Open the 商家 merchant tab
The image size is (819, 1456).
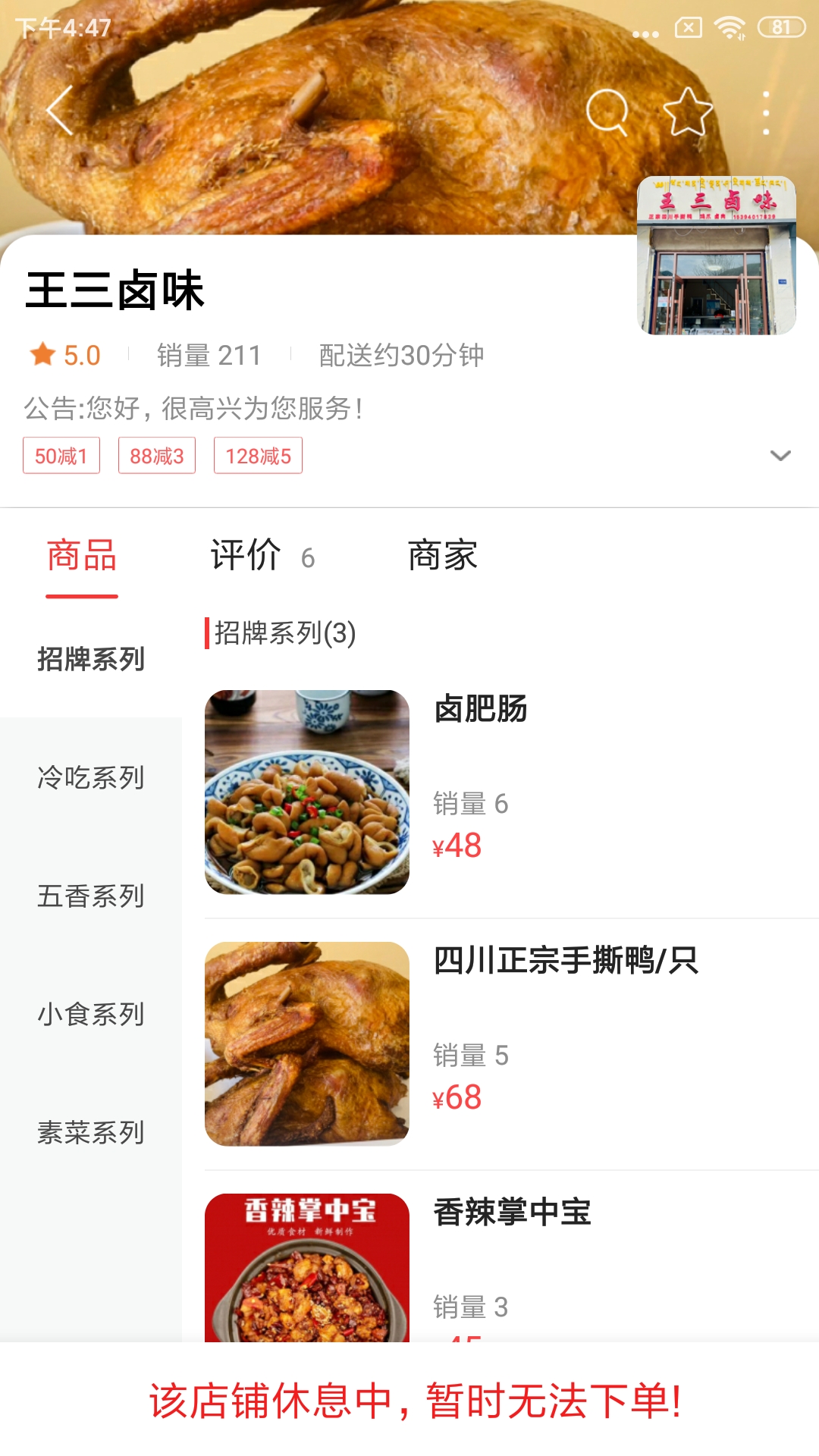tap(444, 556)
